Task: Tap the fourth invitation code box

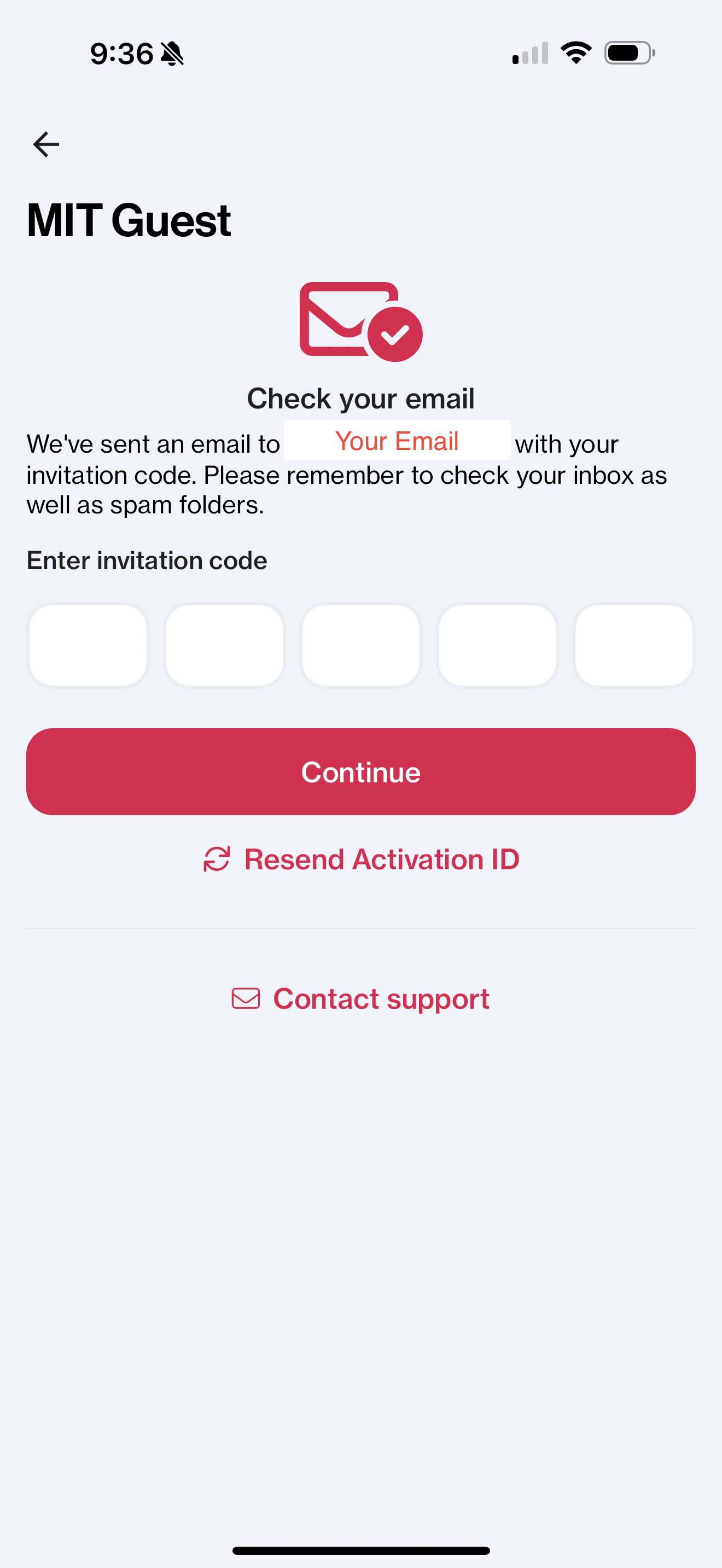Action: 497,645
